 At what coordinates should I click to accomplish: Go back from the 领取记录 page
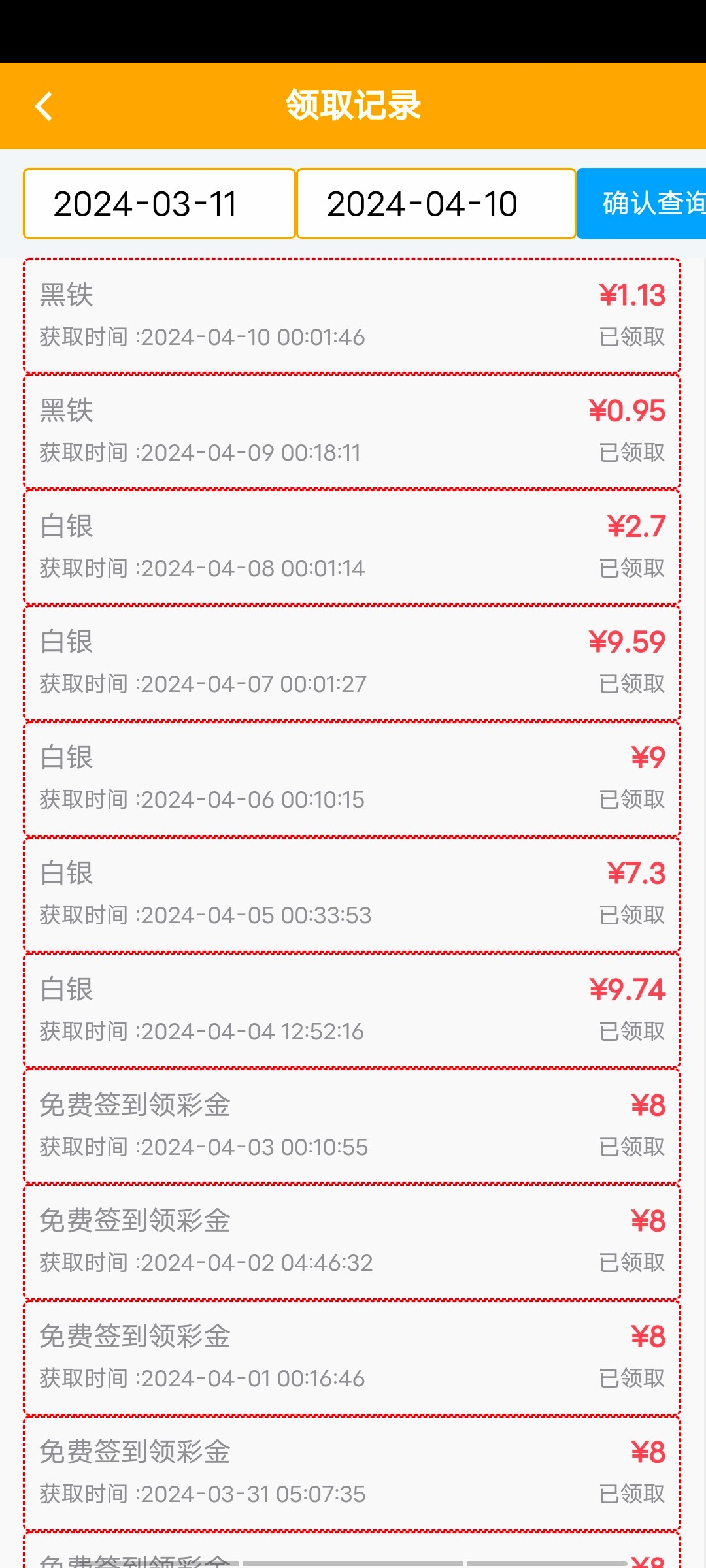click(43, 106)
